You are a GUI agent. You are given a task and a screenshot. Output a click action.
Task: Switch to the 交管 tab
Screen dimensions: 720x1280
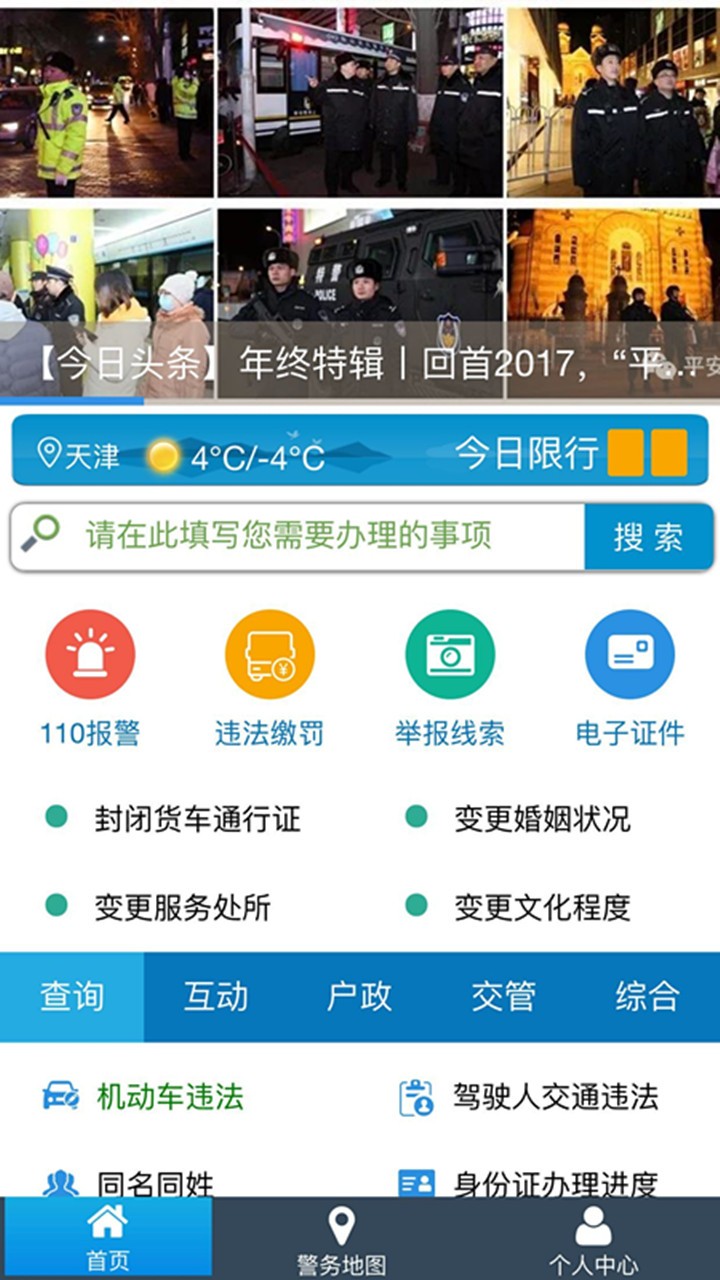coord(504,996)
